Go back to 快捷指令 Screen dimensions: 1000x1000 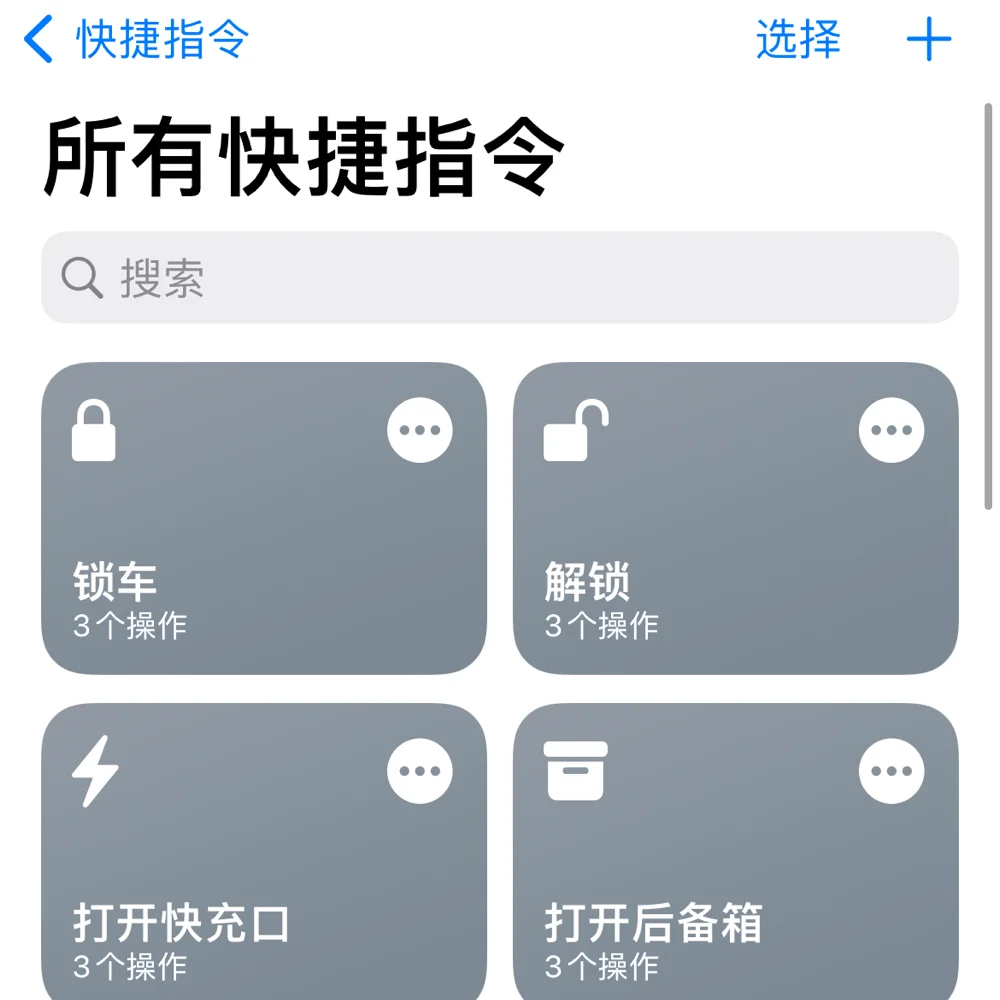tap(136, 40)
